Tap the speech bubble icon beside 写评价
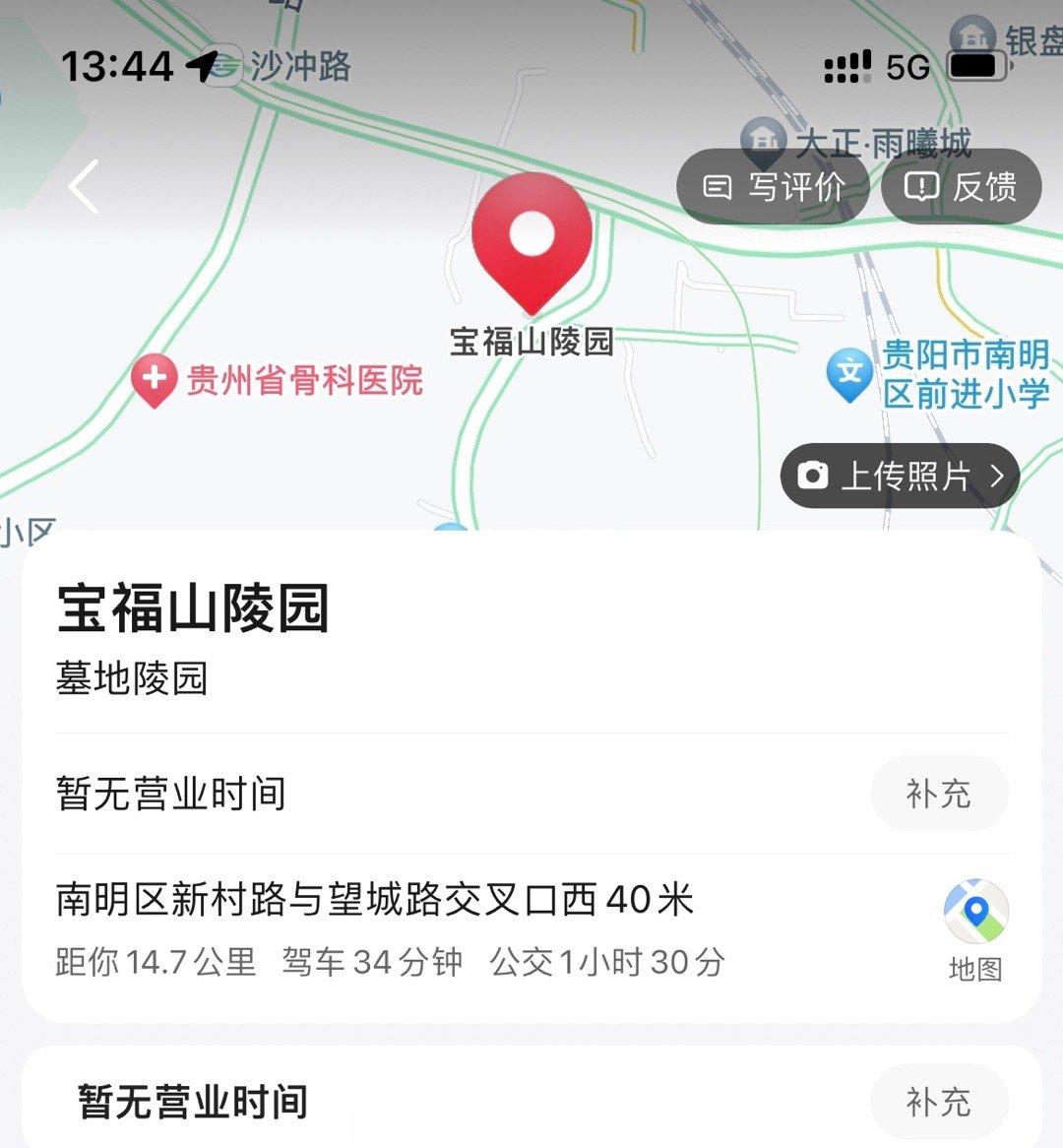1063x1148 pixels. click(718, 186)
